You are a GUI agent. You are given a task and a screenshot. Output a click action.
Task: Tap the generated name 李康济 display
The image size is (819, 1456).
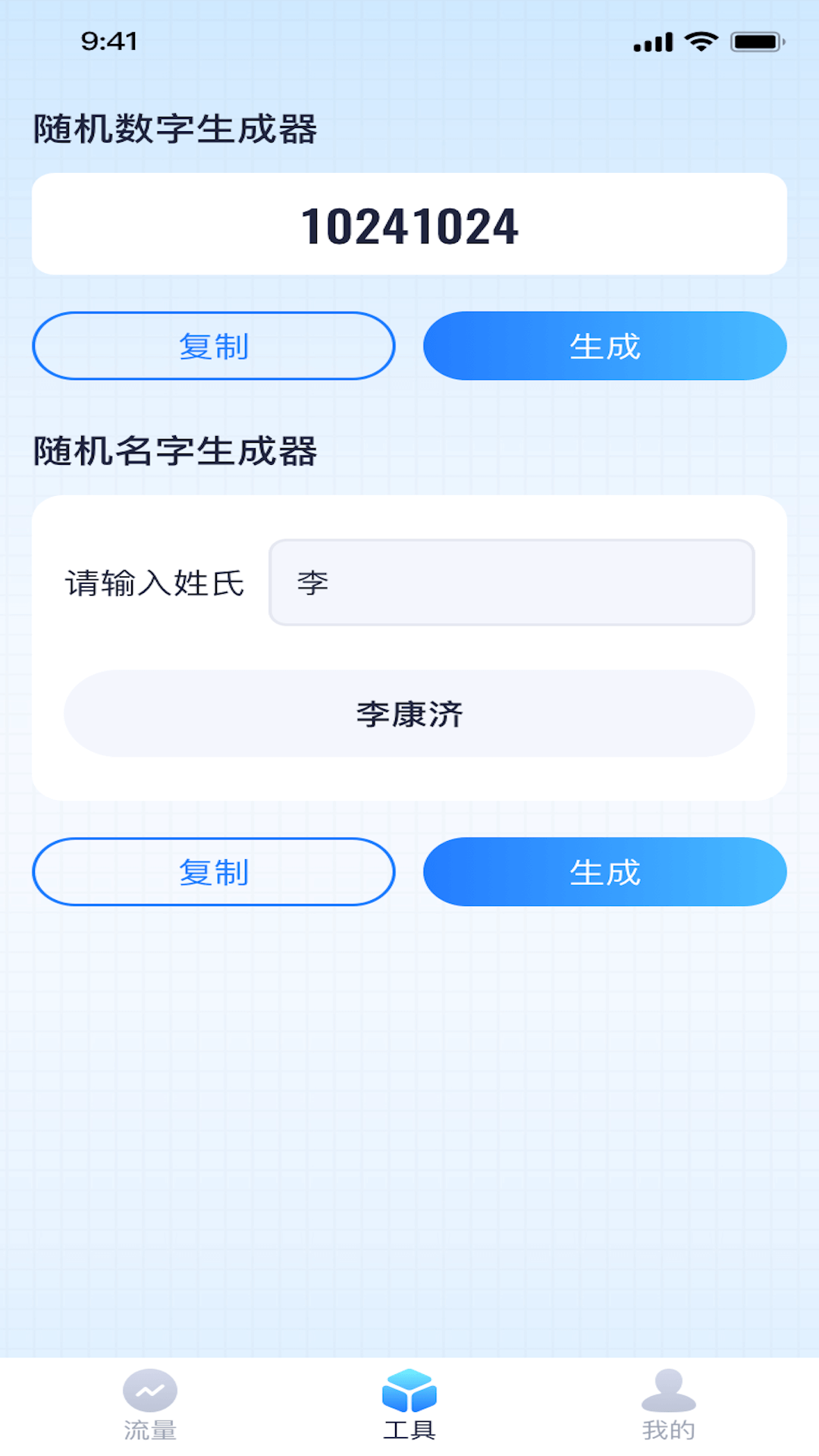(409, 714)
